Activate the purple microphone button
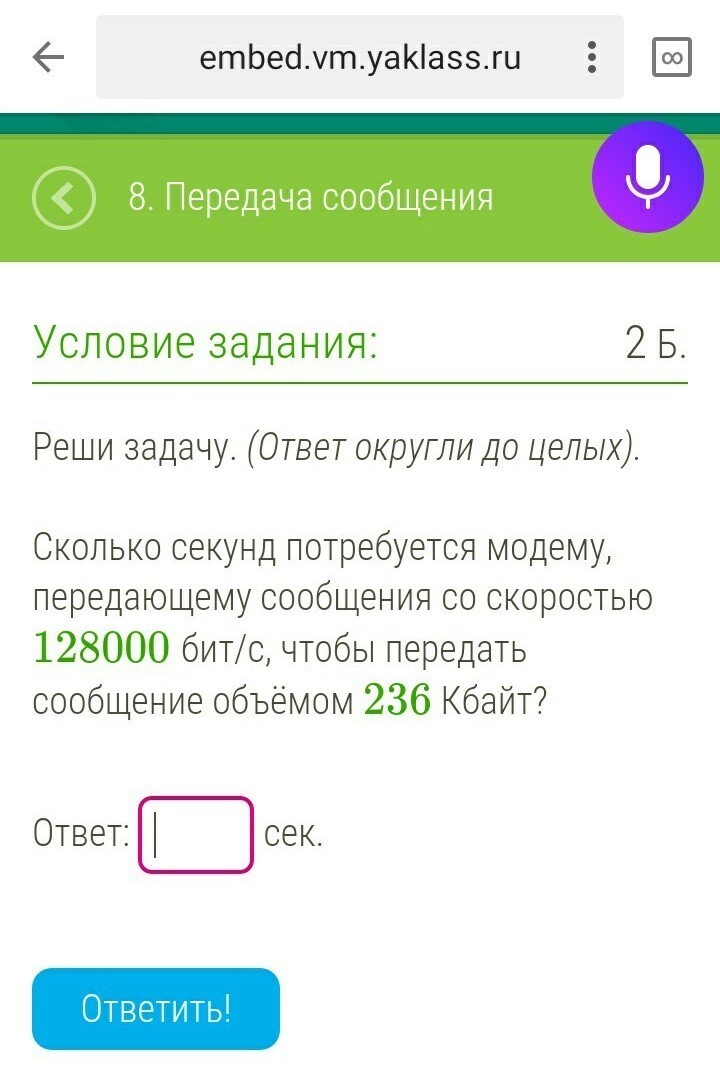720x1078 pixels. click(x=647, y=176)
